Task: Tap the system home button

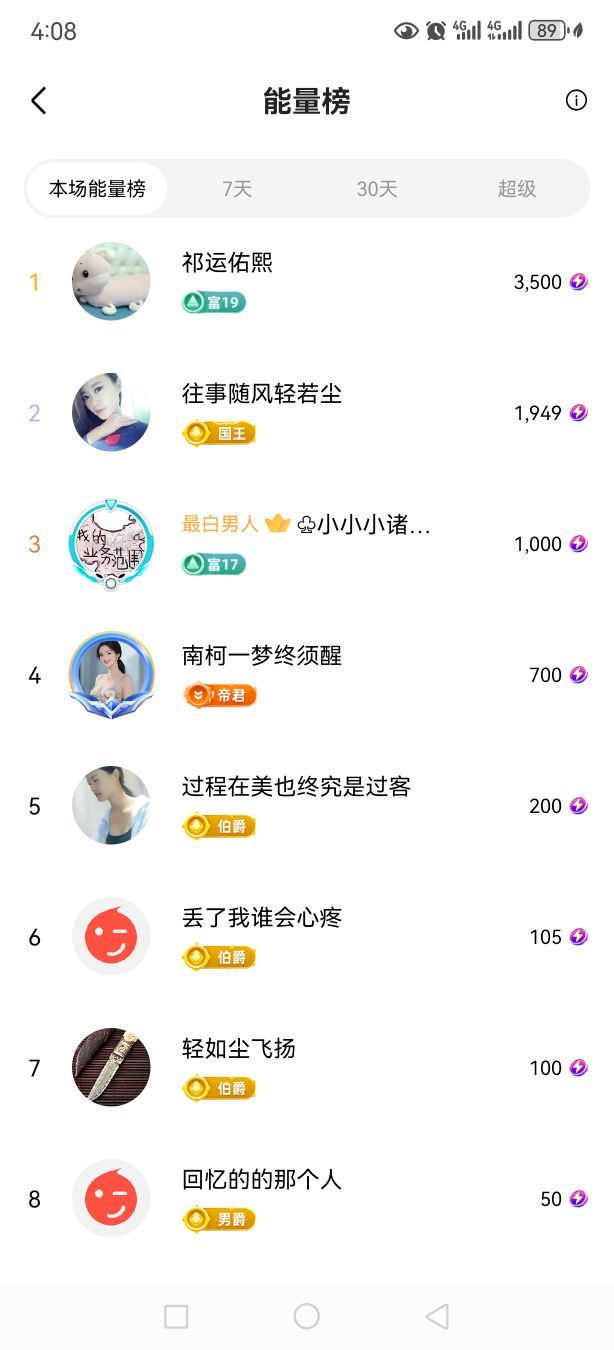Action: (x=307, y=1317)
